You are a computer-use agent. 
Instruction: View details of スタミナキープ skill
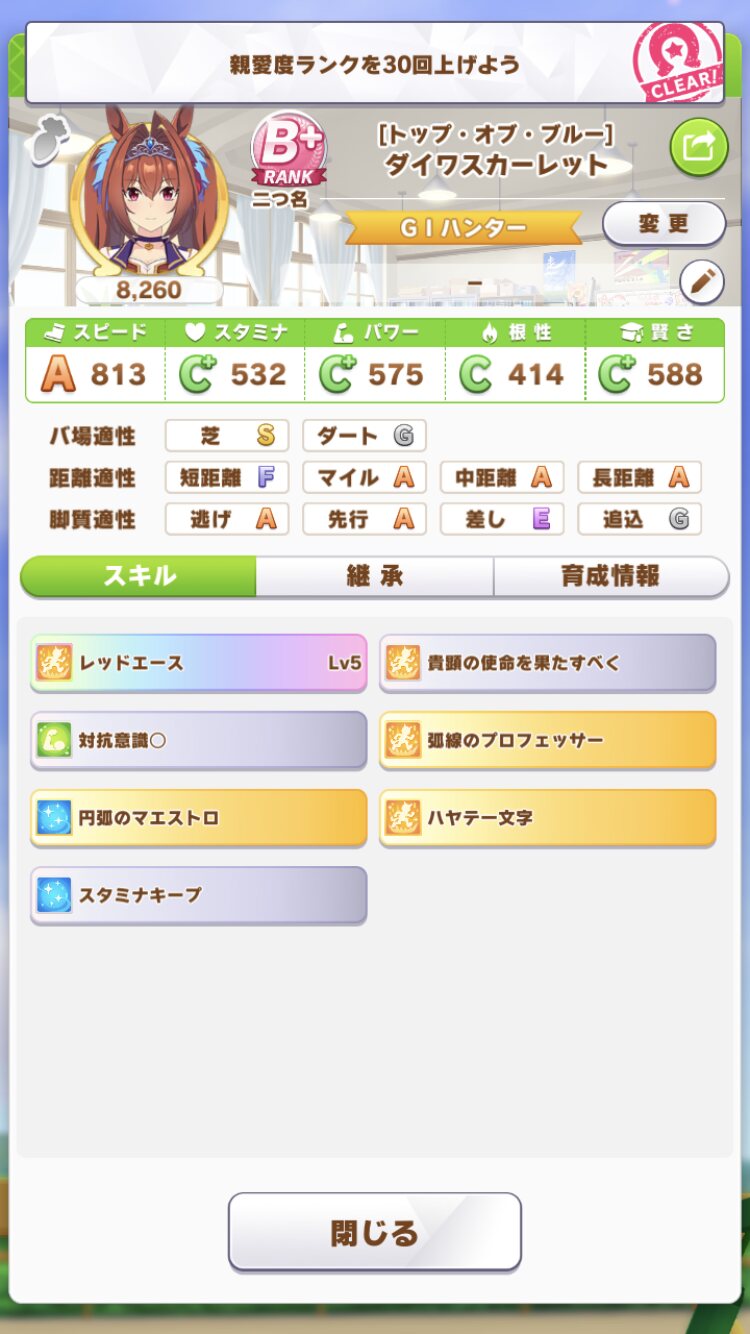198,895
